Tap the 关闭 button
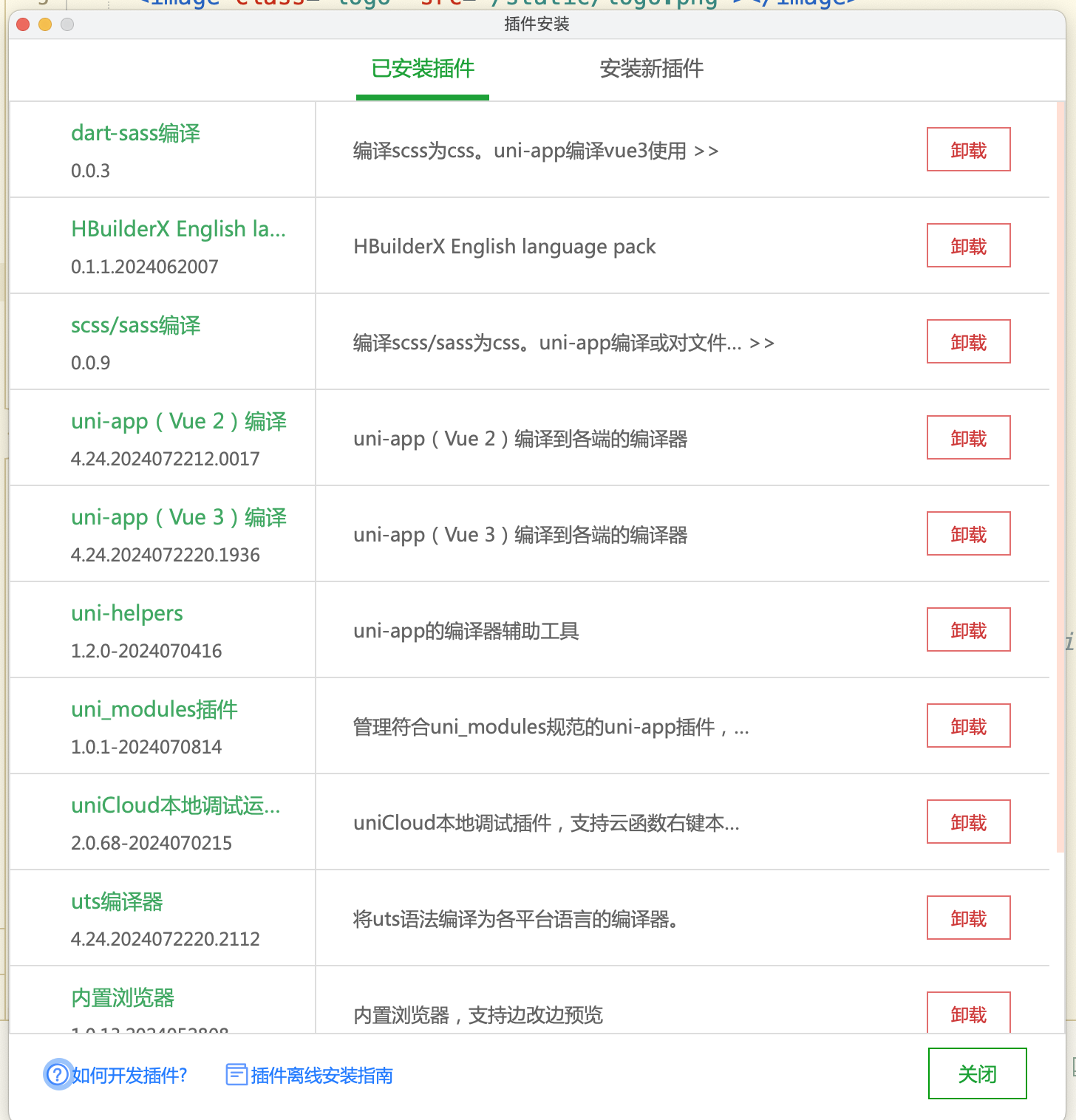 click(977, 1073)
